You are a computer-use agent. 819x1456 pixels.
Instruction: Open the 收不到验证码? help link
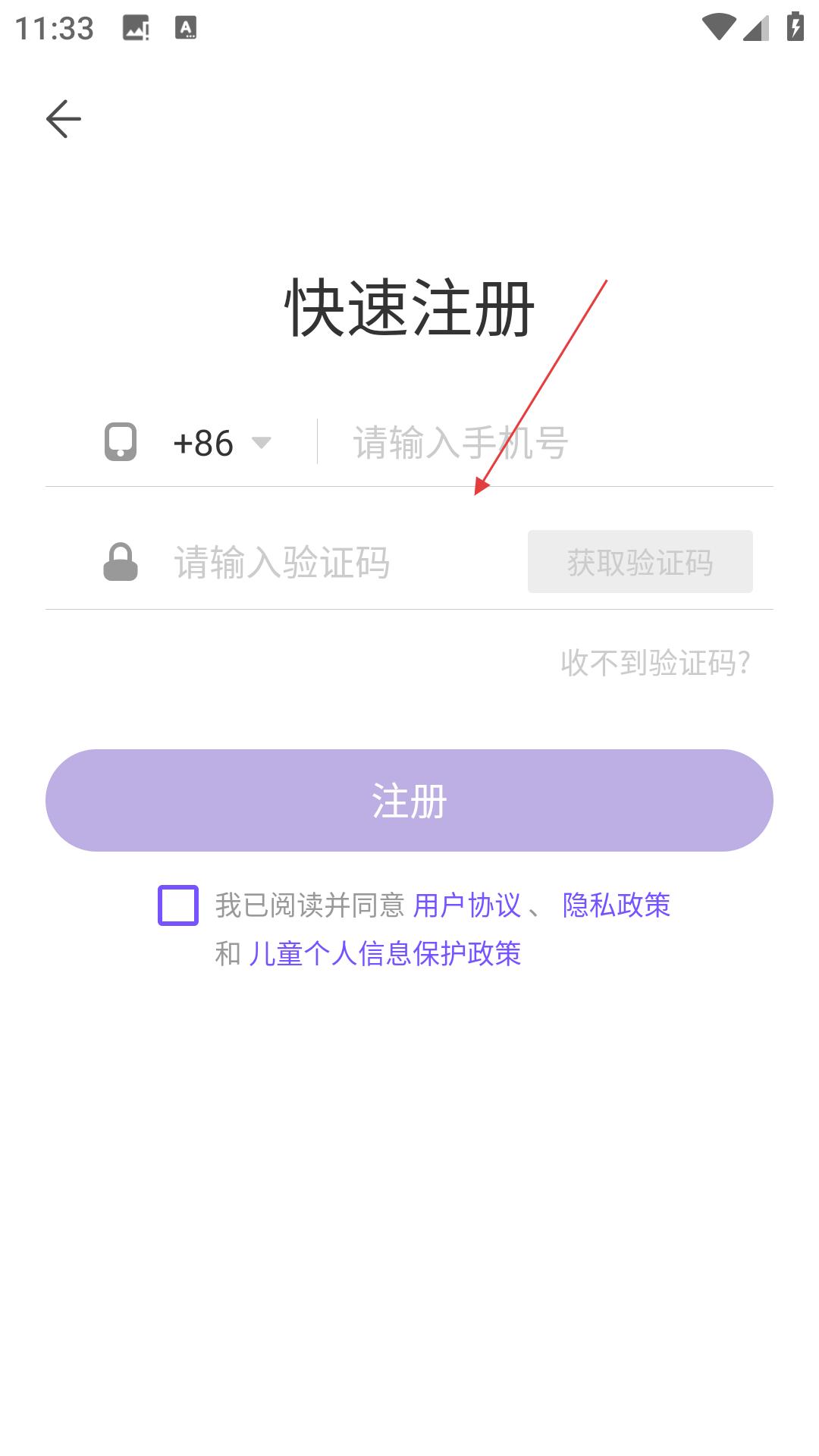(x=655, y=663)
